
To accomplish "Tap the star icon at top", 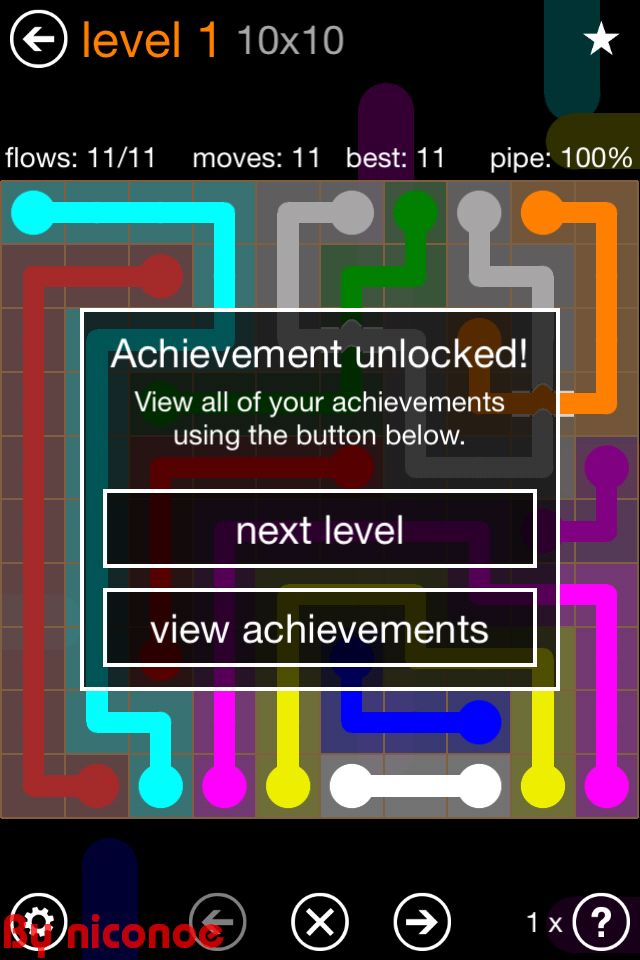I will tap(601, 40).
